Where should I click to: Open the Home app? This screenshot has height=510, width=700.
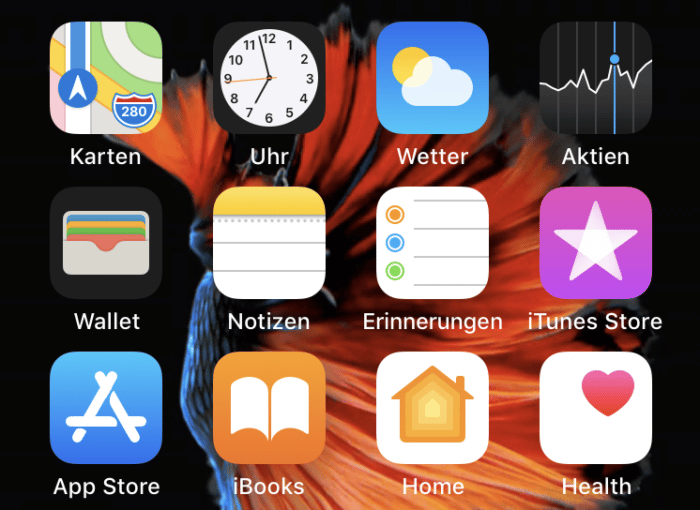pyautogui.click(x=432, y=408)
